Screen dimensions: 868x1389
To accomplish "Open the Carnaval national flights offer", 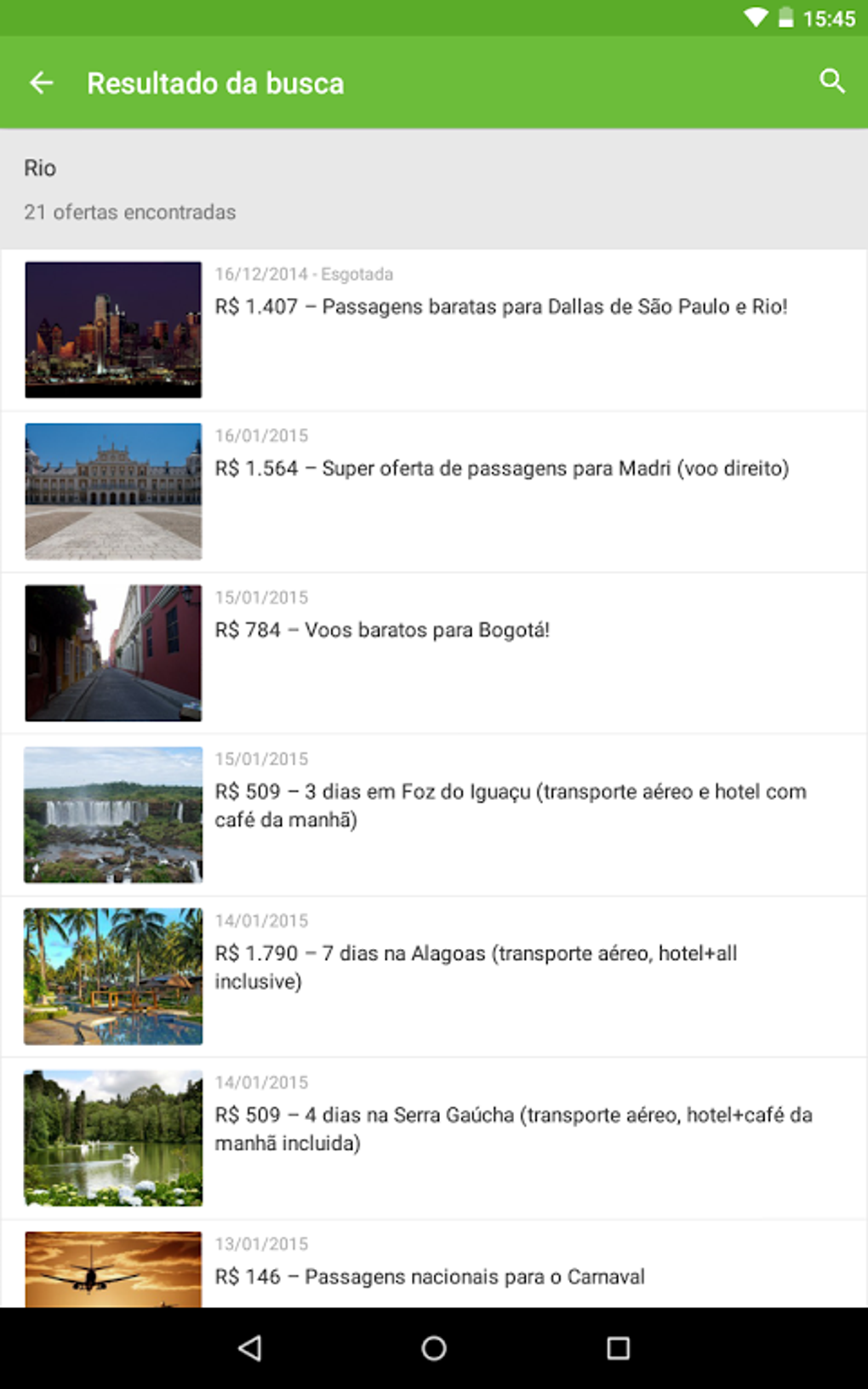I will click(x=430, y=1276).
